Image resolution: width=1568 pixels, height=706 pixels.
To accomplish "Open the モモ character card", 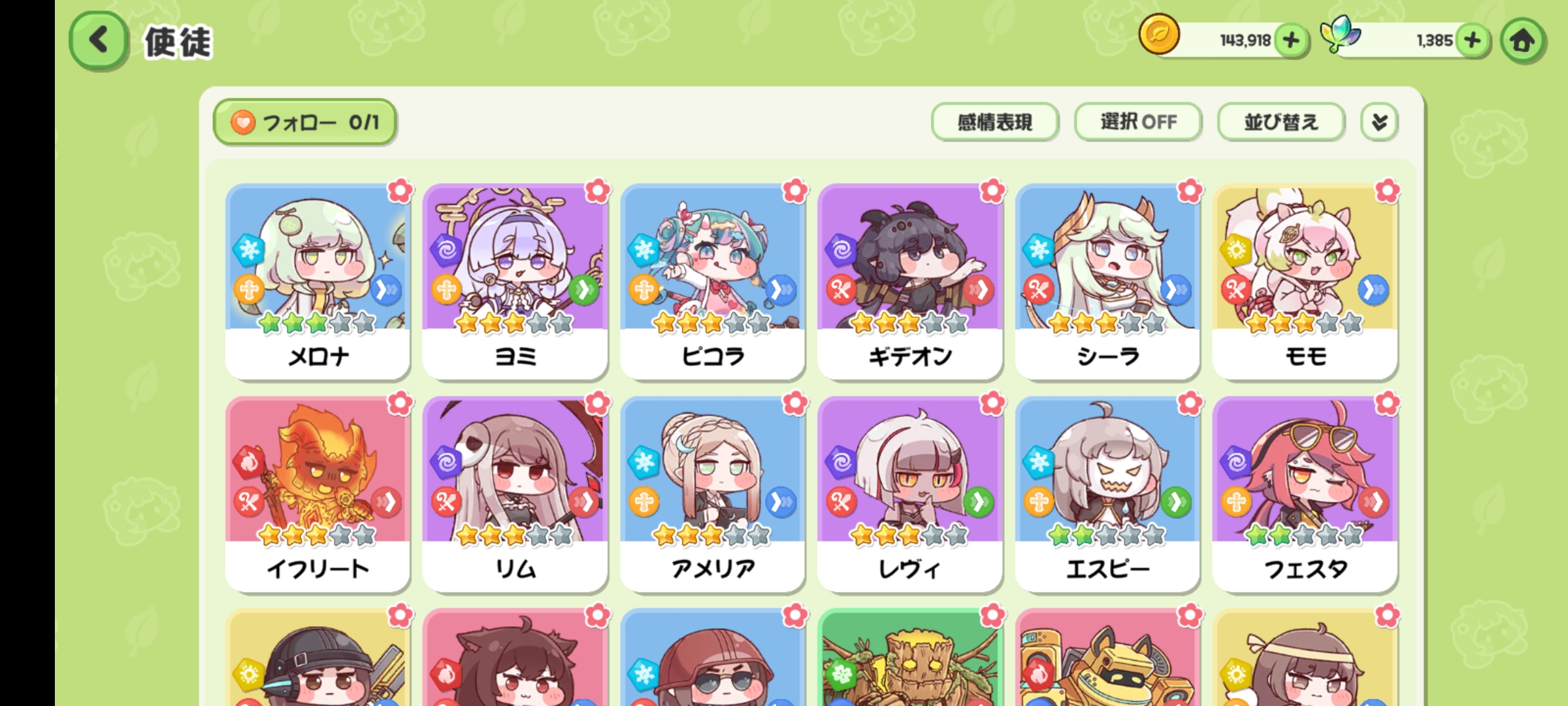I will [1305, 281].
